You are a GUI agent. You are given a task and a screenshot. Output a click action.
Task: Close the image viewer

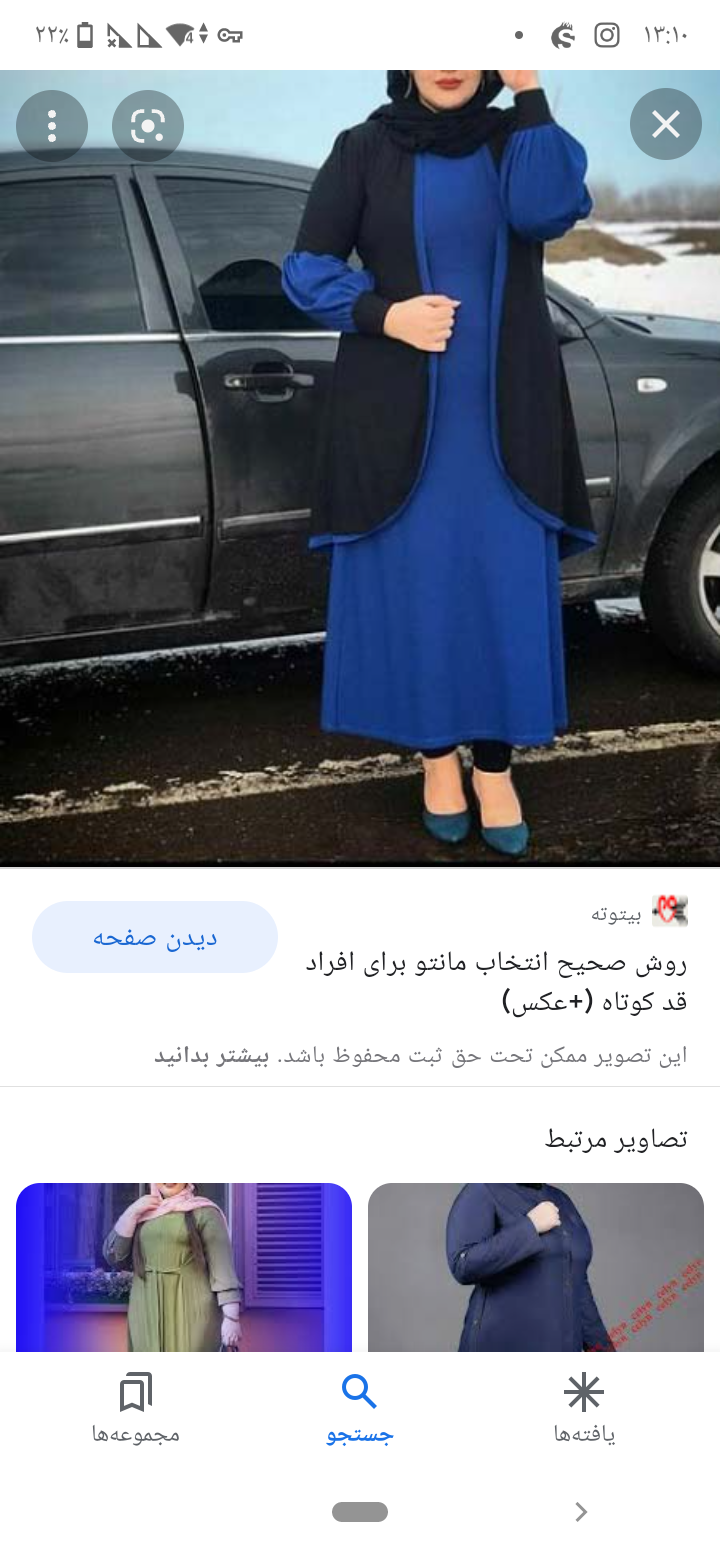(665, 125)
